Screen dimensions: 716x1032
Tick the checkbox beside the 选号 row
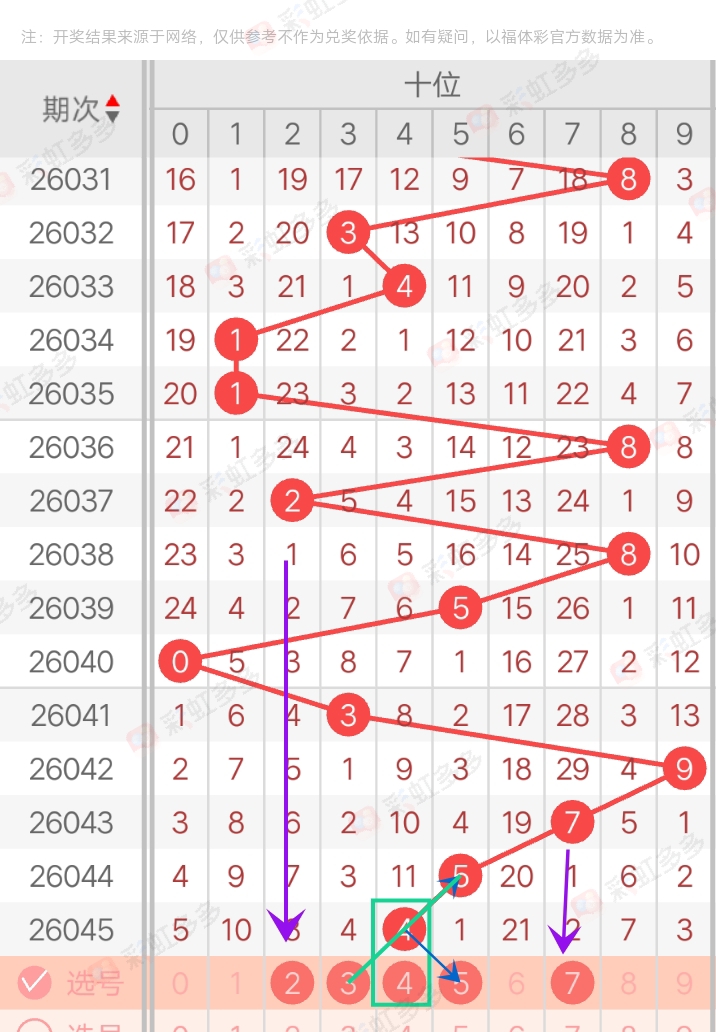35,983
